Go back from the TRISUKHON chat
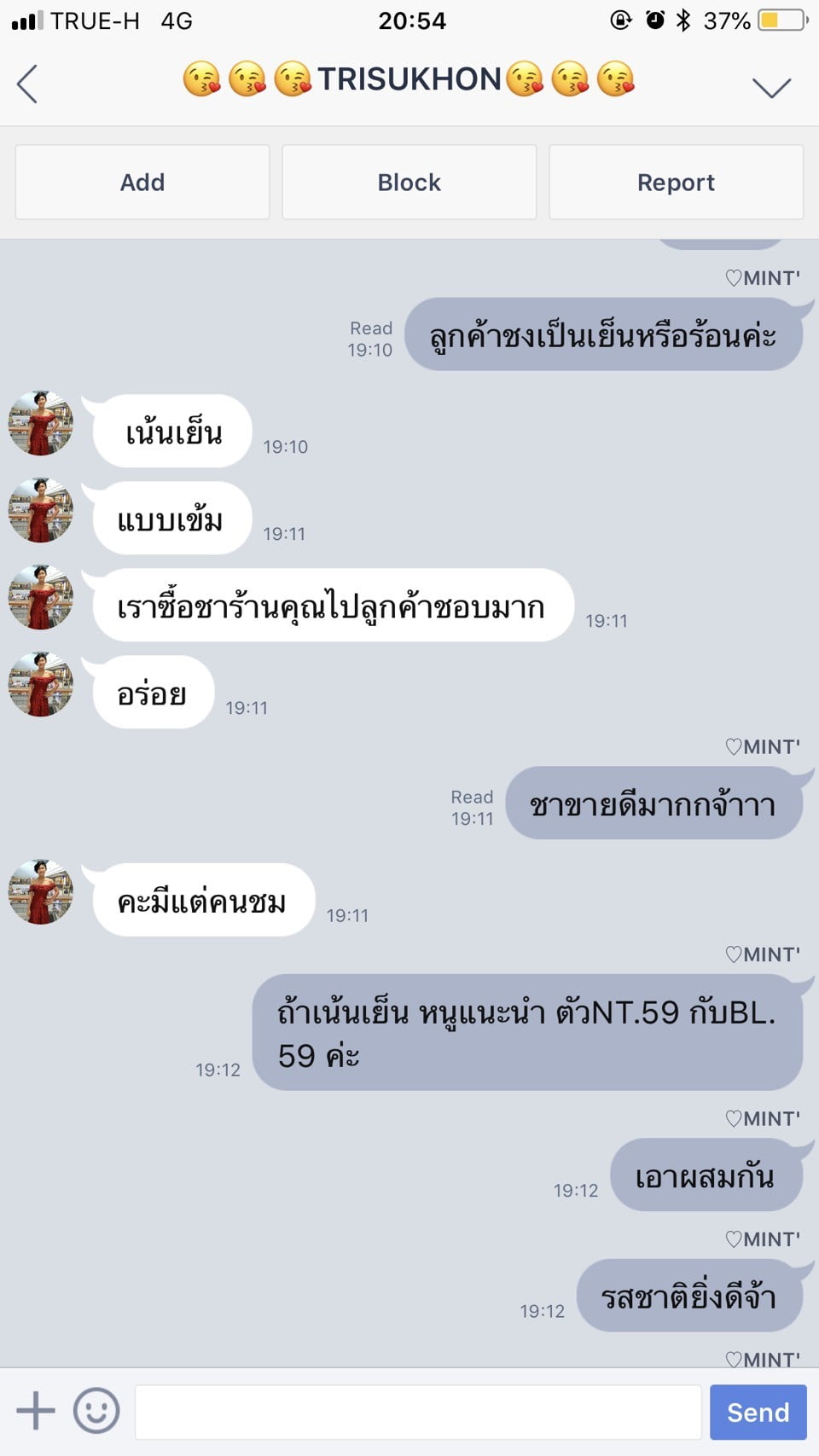Viewport: 819px width, 1456px height. tap(27, 84)
